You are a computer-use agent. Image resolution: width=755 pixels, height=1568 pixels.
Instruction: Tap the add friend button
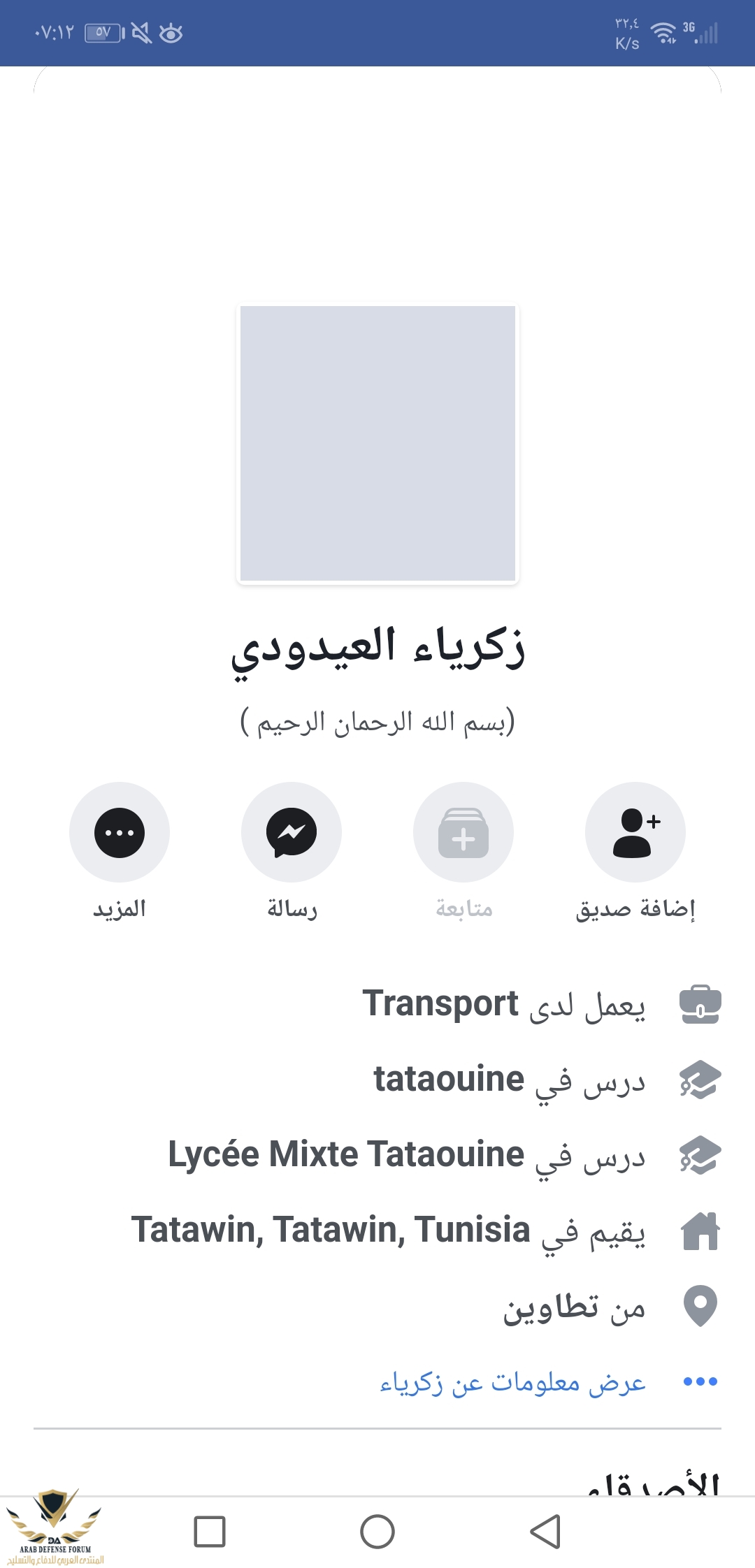coord(635,832)
